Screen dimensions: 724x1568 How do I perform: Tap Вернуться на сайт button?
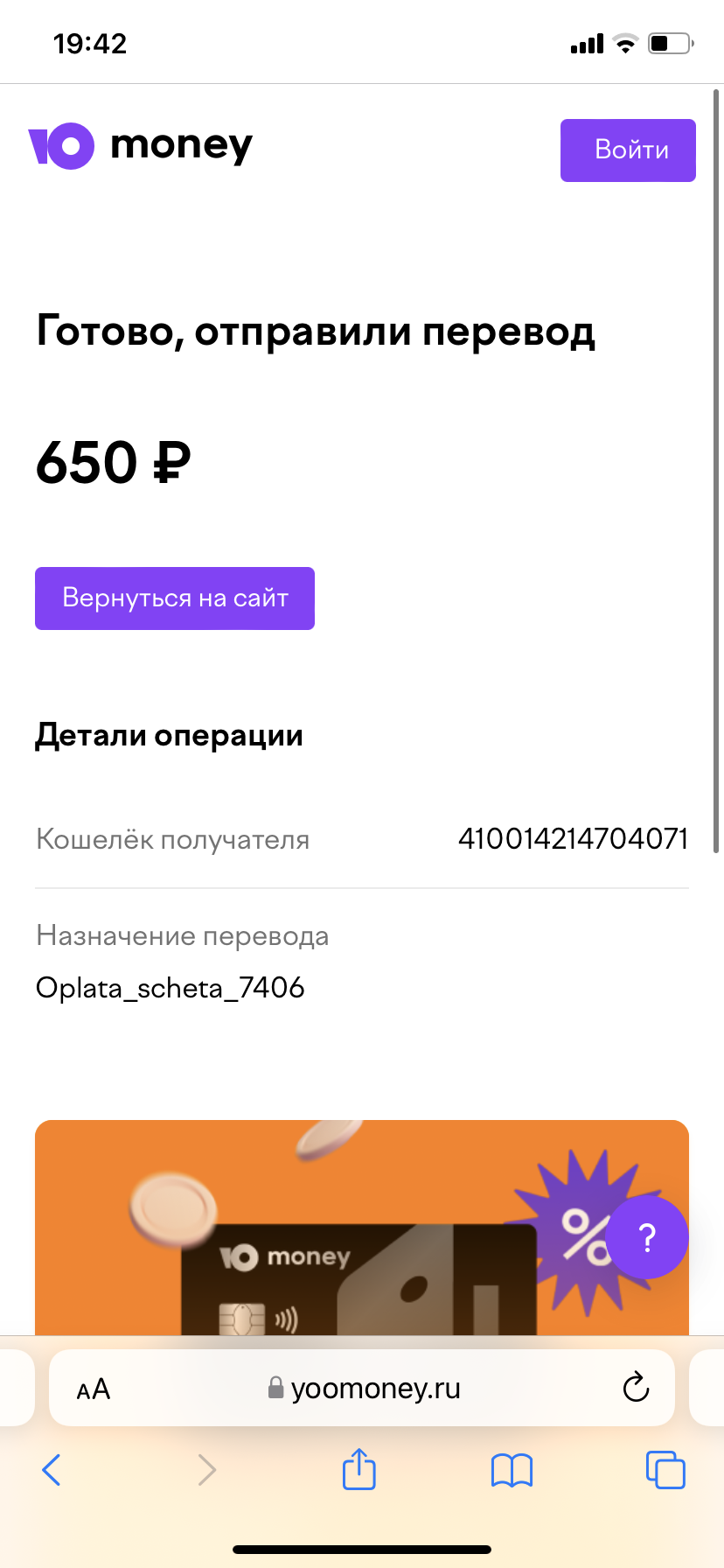pos(175,598)
